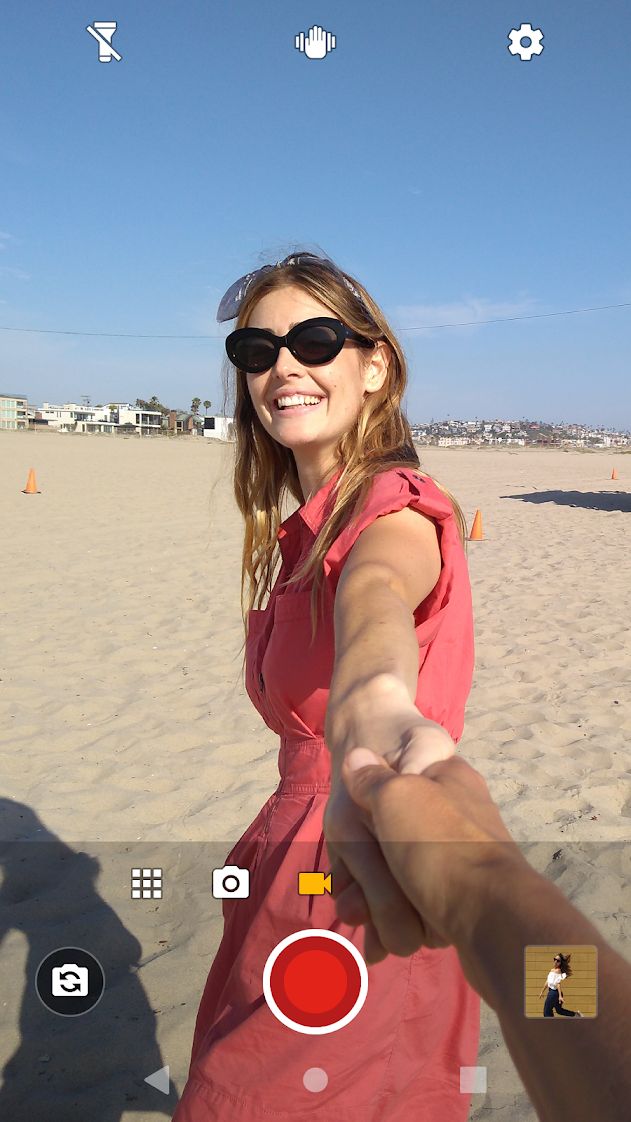Viewport: 631px width, 1122px height.
Task: Toggle video stabilization hand icon
Action: (x=315, y=42)
